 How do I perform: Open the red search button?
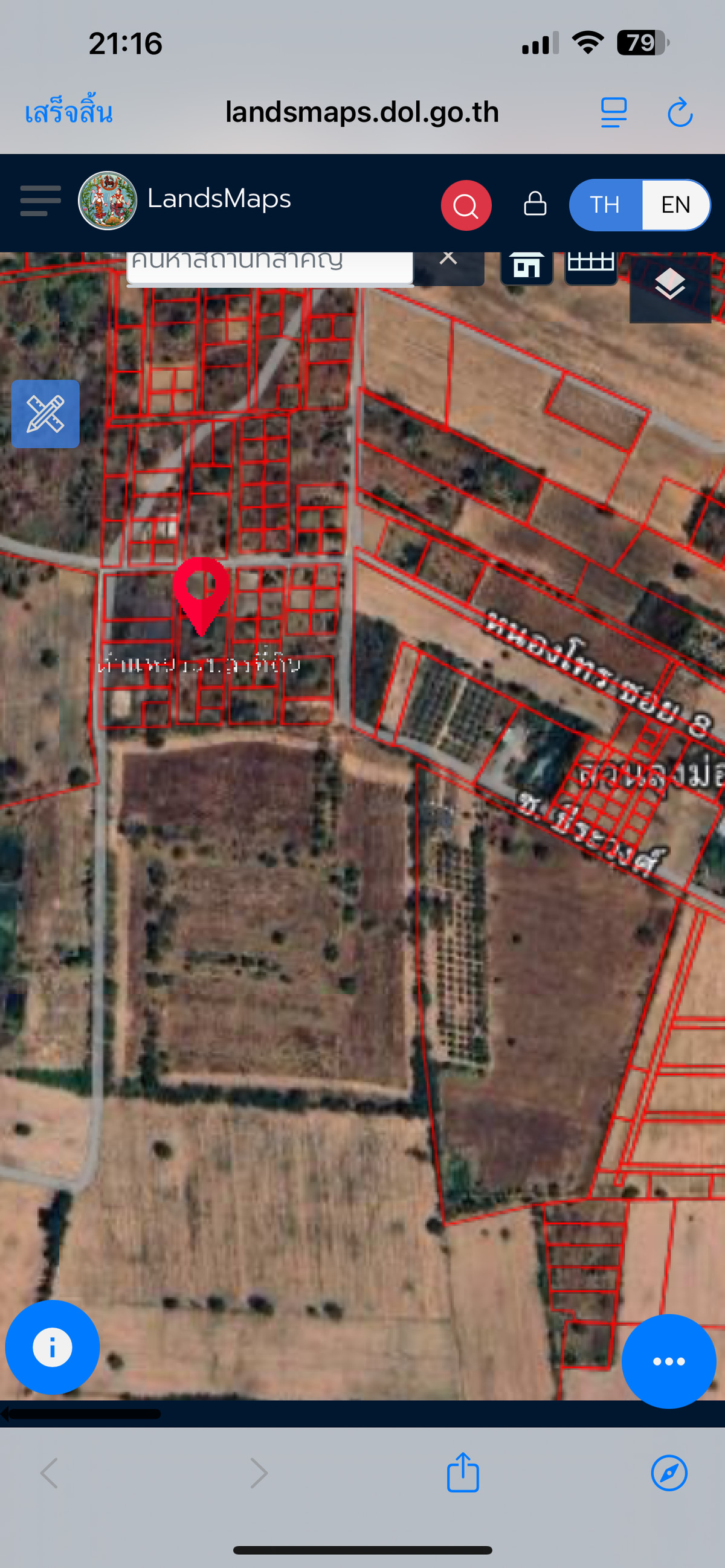point(466,205)
